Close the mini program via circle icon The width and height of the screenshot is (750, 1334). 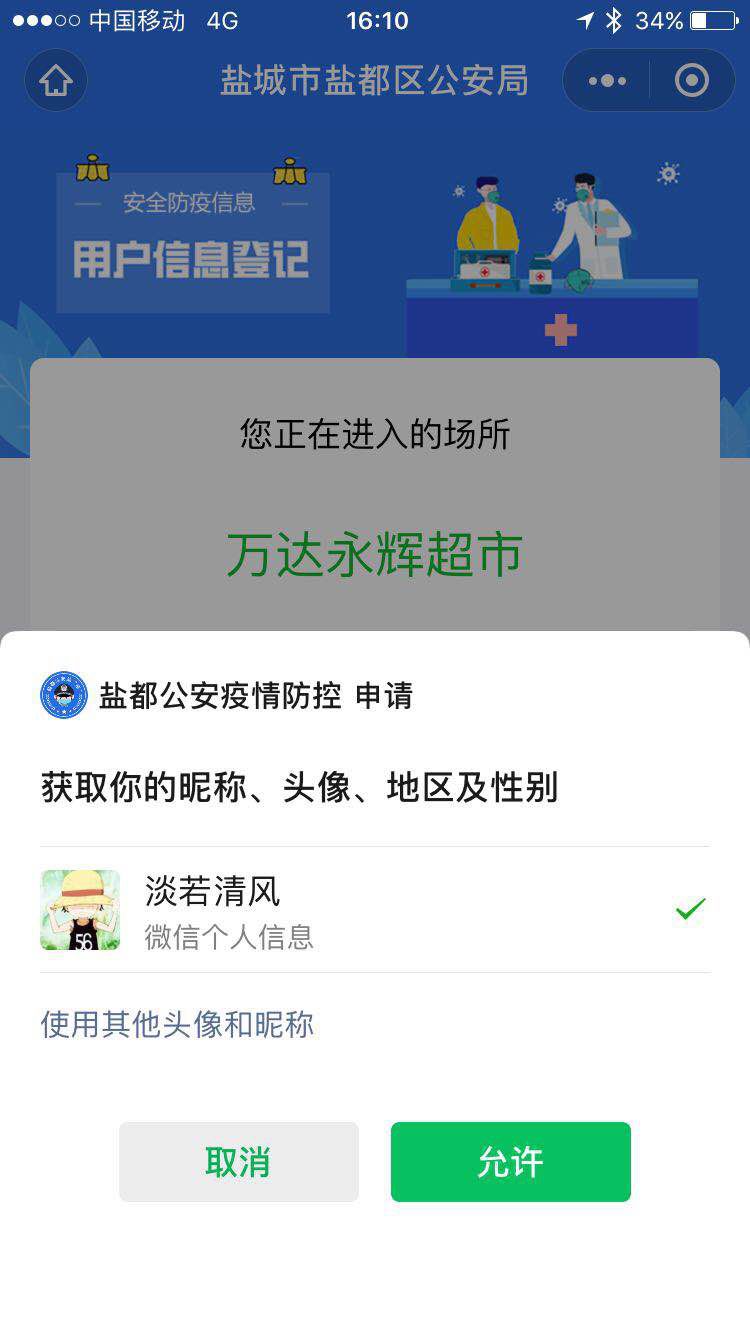tap(692, 80)
